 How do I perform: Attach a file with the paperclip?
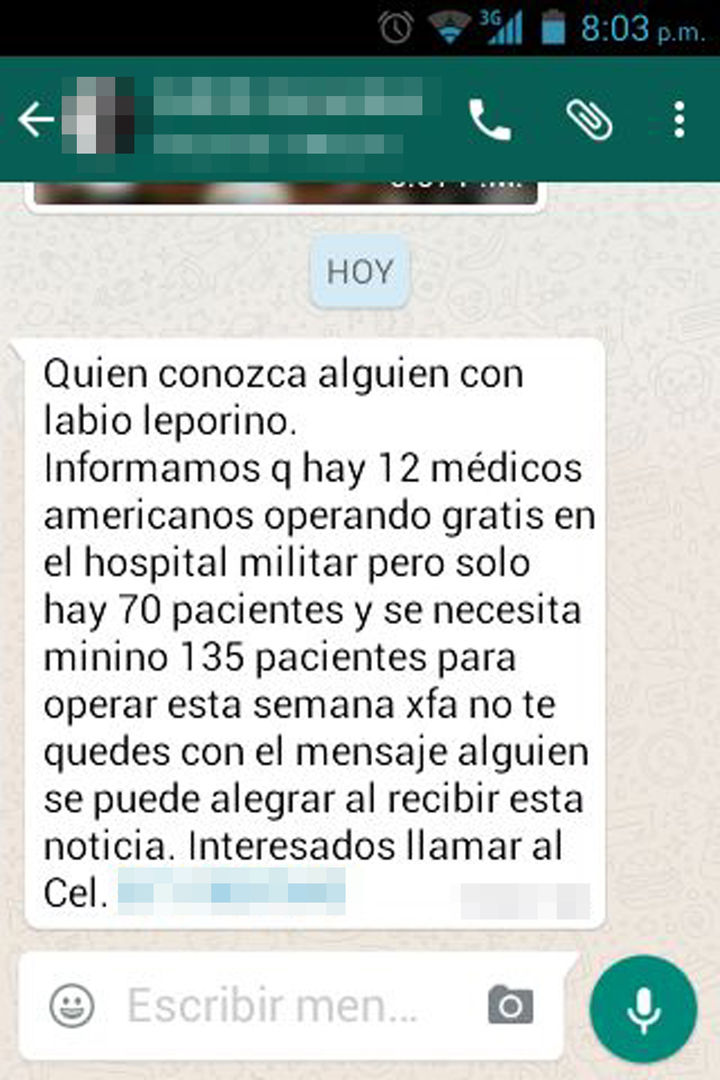click(589, 120)
